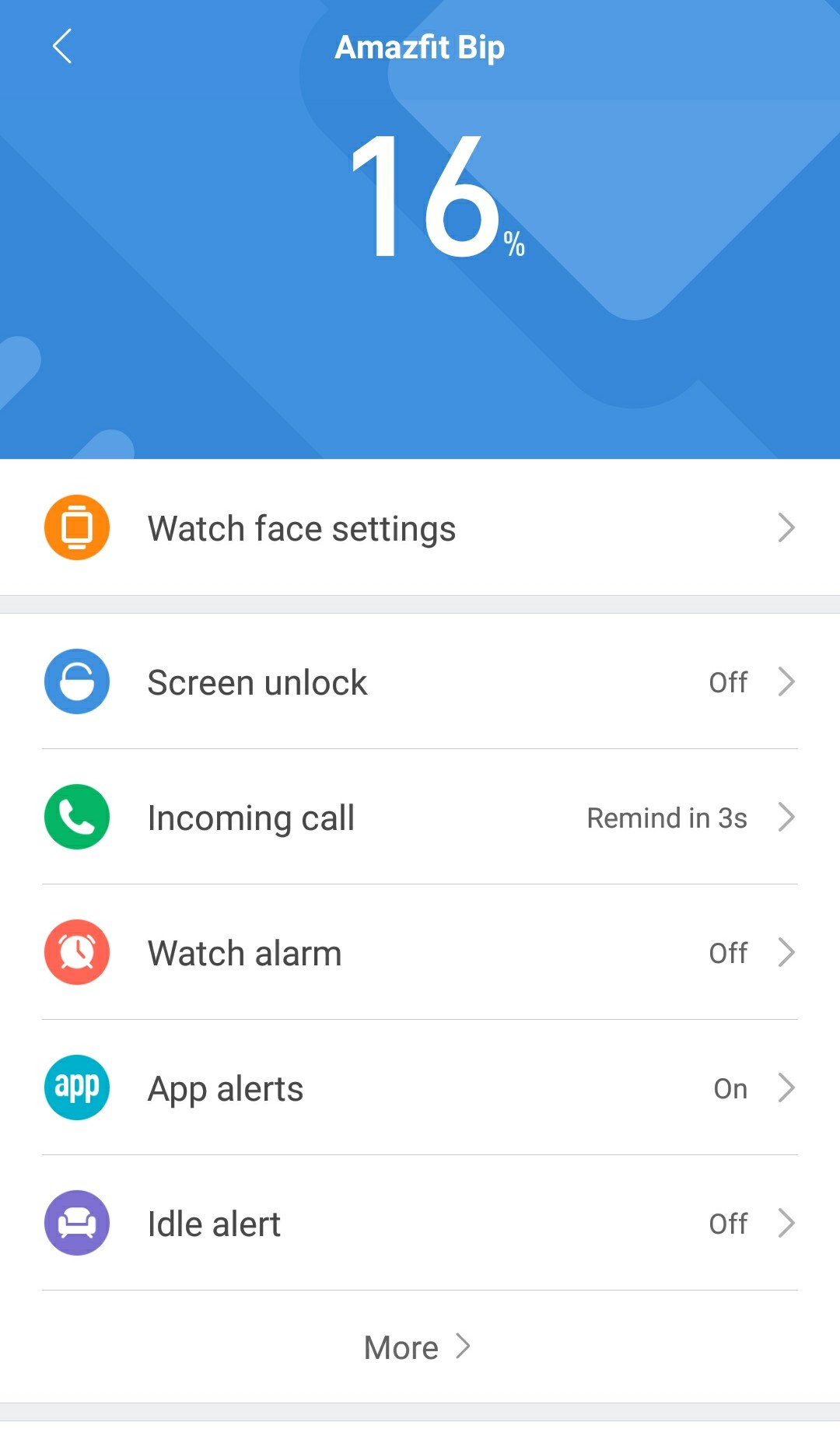Open App alerts settings

[420, 1088]
